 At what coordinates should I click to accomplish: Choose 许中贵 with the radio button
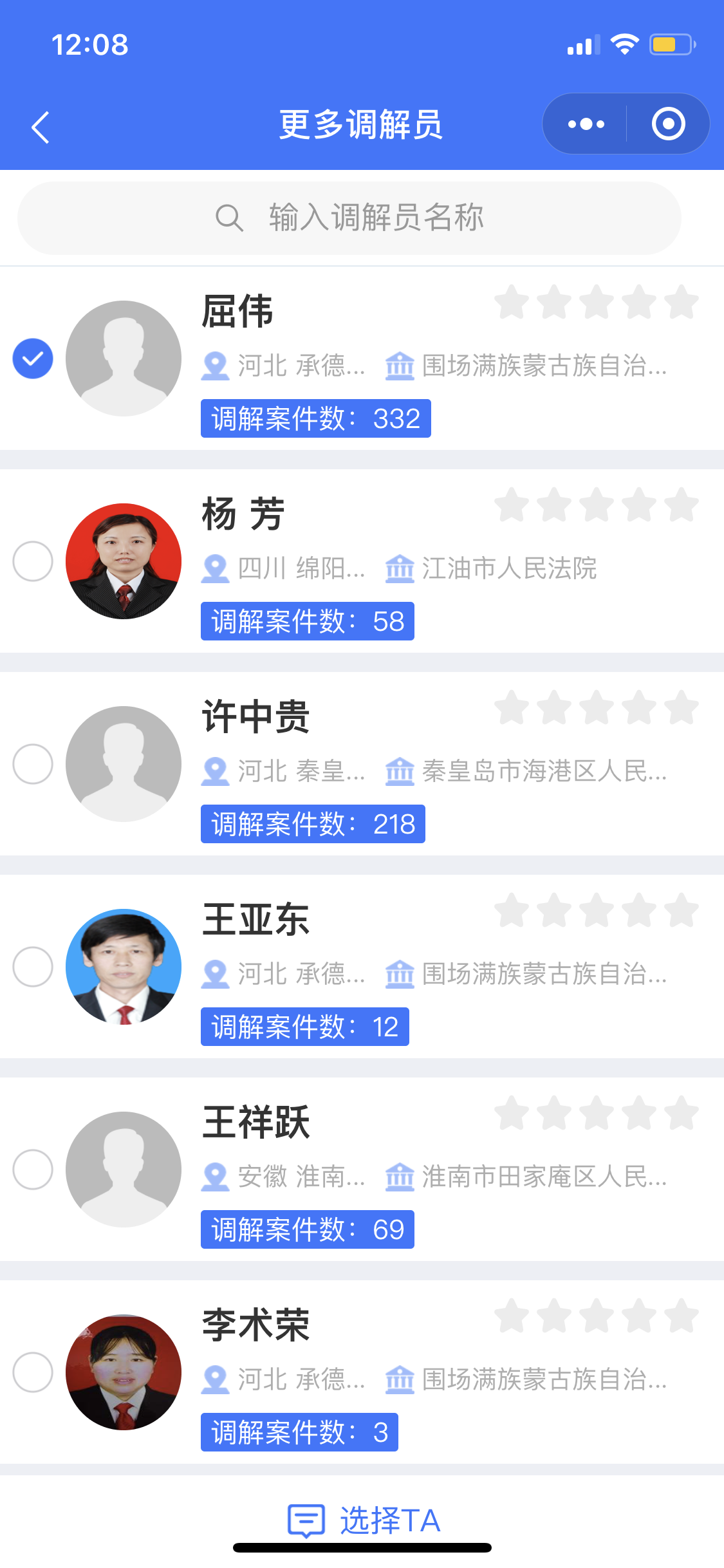click(x=33, y=764)
